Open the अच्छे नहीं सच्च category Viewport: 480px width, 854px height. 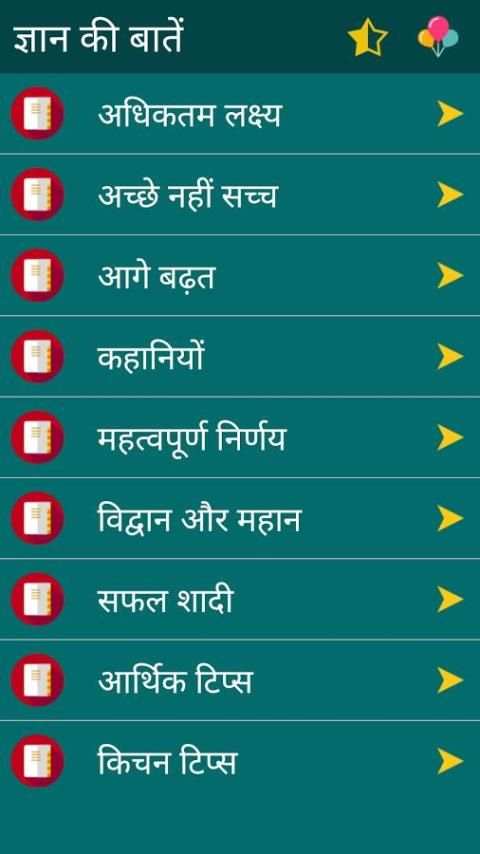point(240,194)
